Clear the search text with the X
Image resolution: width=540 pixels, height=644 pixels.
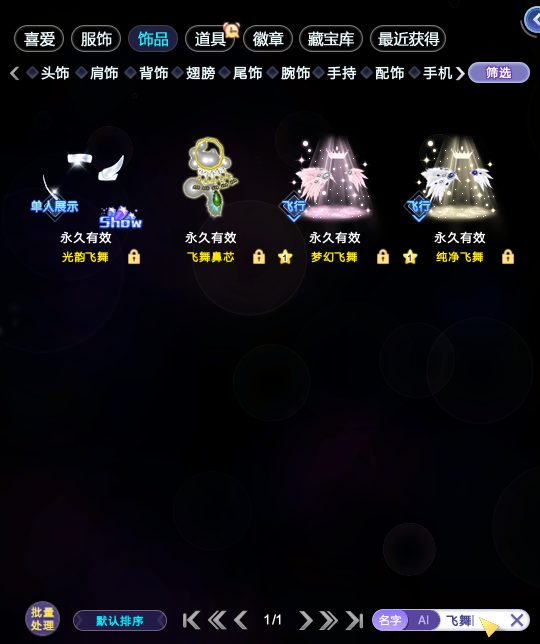click(517, 620)
